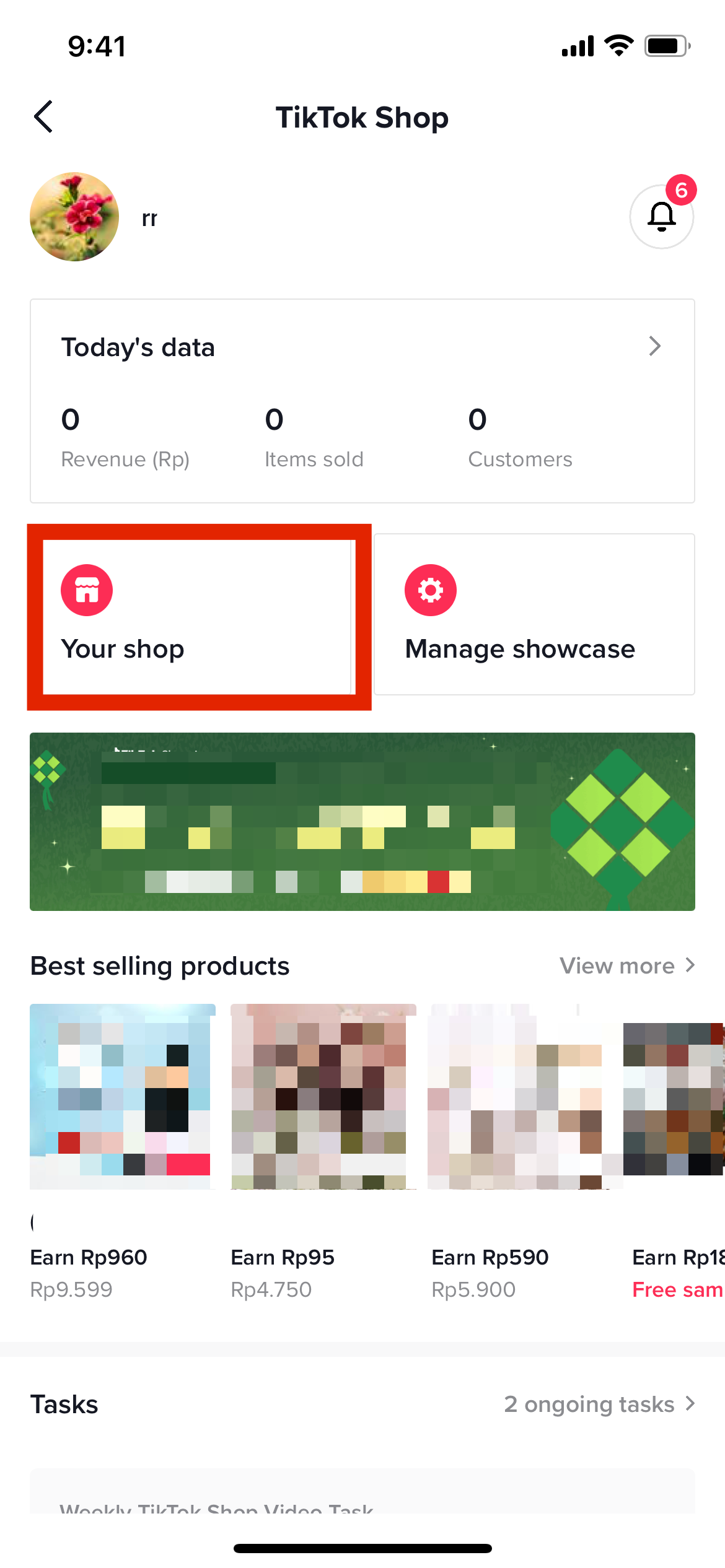Go back using the top-left arrow
Image resolution: width=725 pixels, height=1568 pixels.
43,117
